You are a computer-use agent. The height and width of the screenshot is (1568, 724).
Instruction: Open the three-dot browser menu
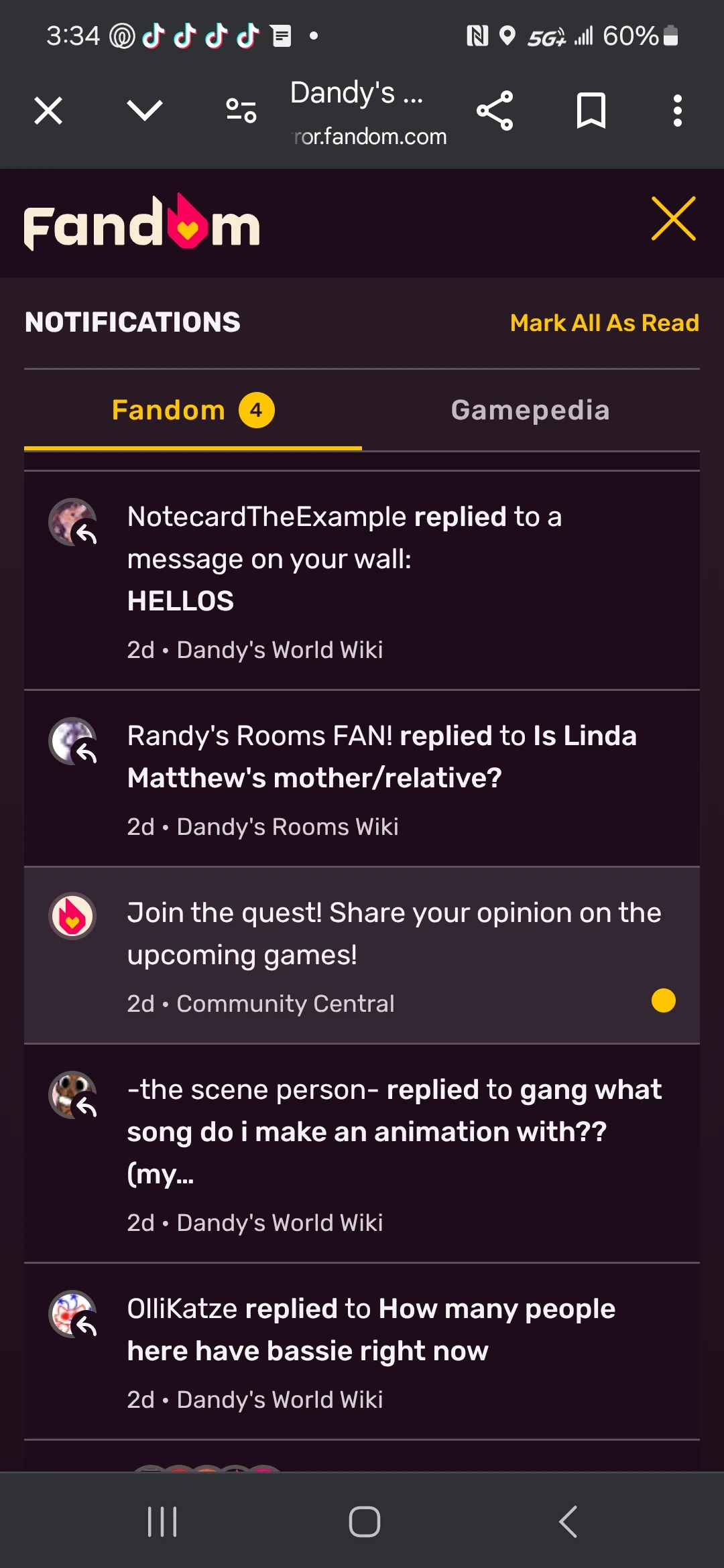677,110
